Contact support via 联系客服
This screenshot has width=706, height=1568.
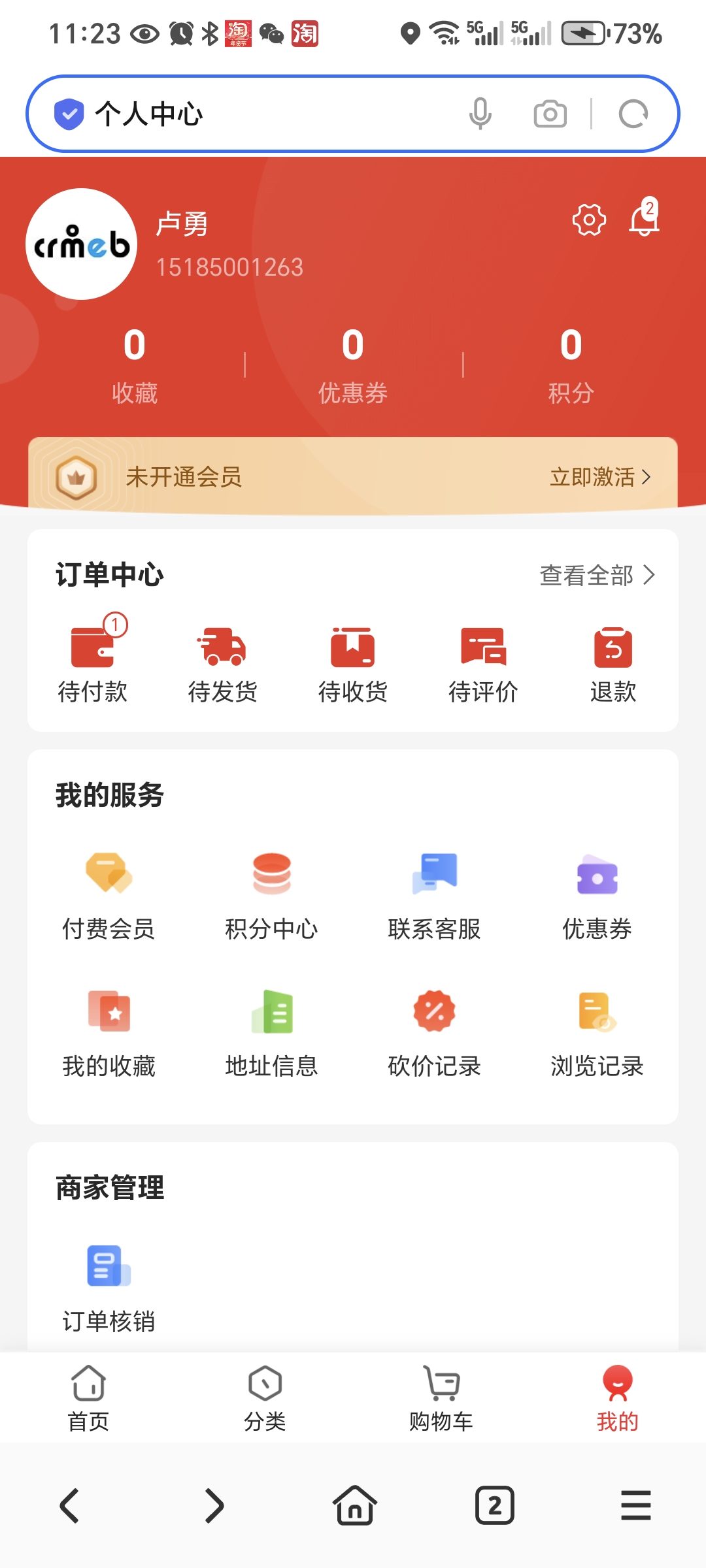tap(434, 896)
